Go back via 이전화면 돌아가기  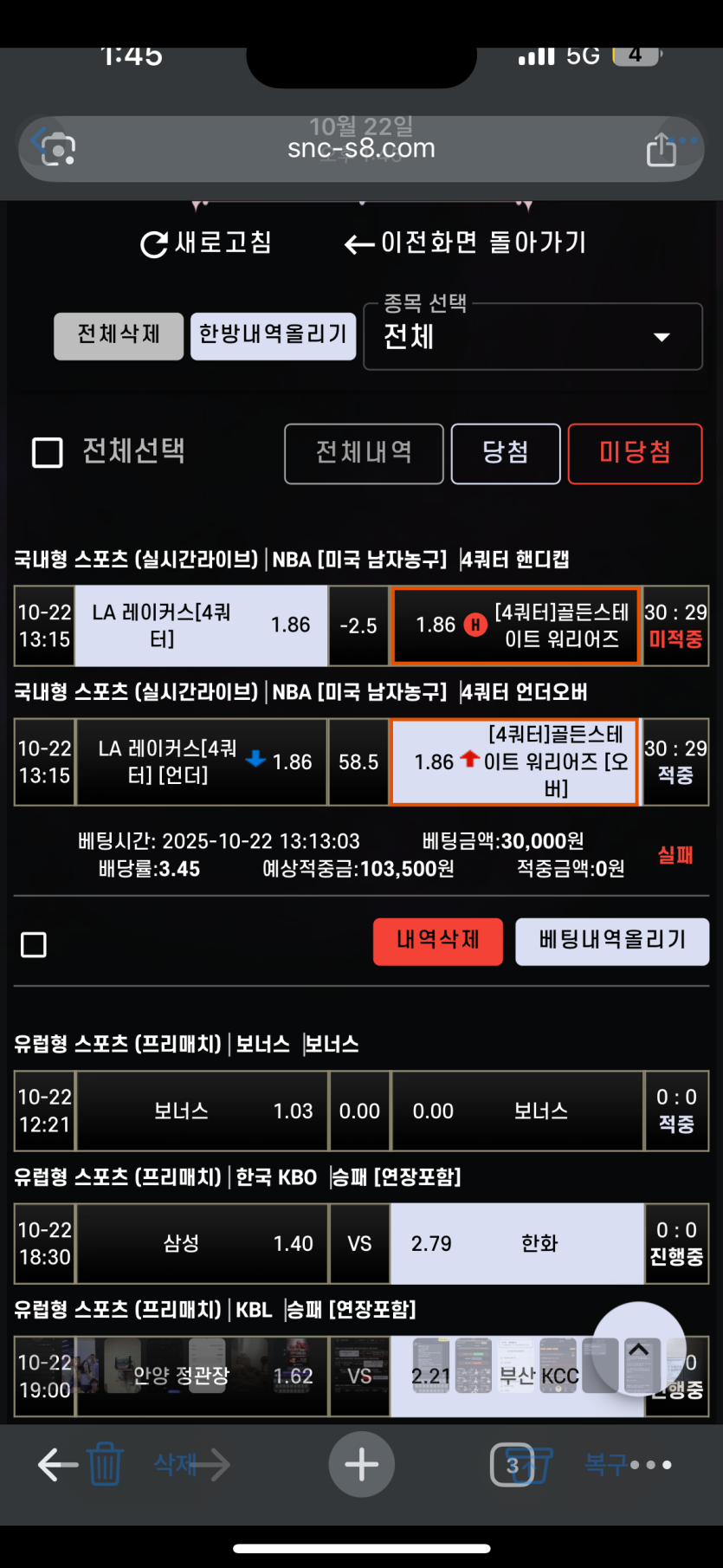466,243
